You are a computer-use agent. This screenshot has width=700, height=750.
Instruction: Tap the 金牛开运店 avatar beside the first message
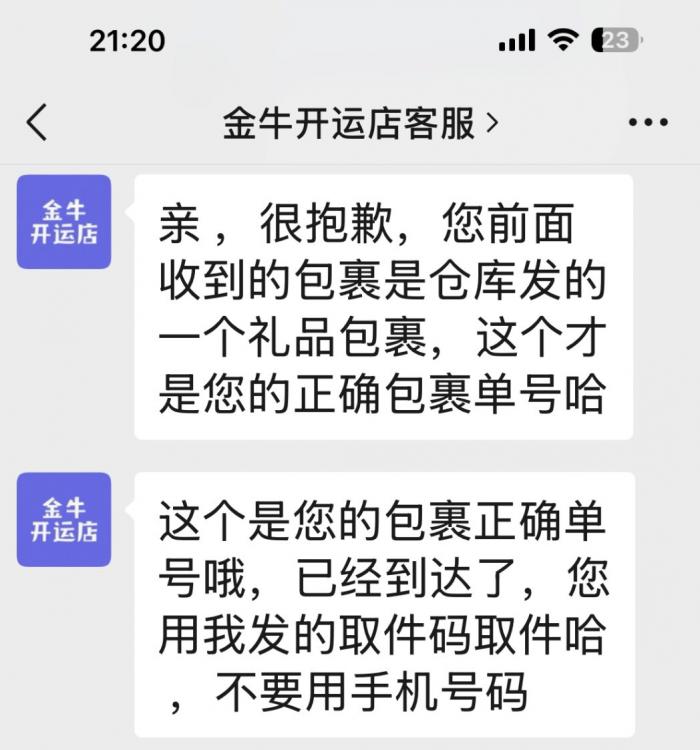pyautogui.click(x=64, y=222)
